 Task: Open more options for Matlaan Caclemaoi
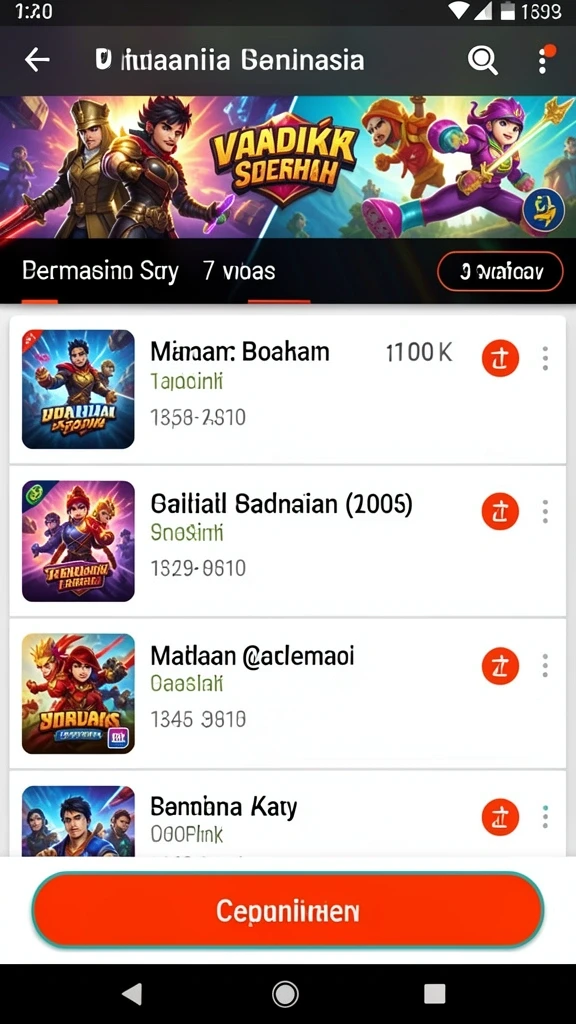click(x=545, y=665)
